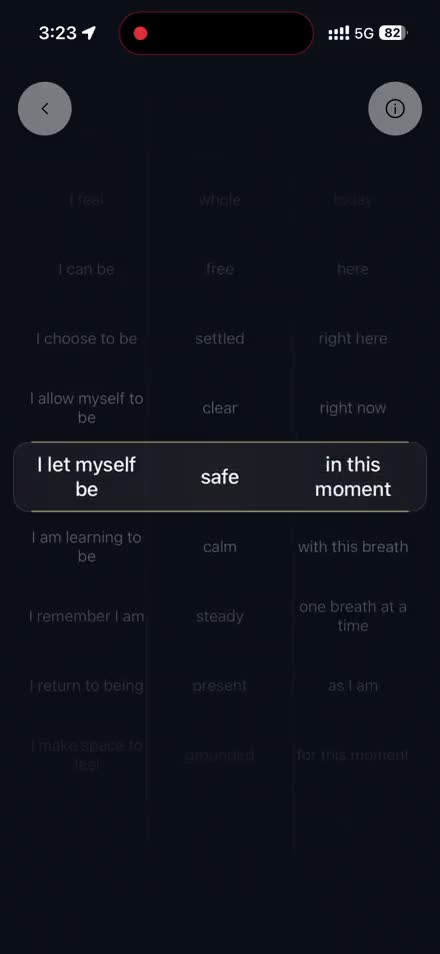Select the ending "right now"
Image resolution: width=440 pixels, height=954 pixels.
coord(353,408)
